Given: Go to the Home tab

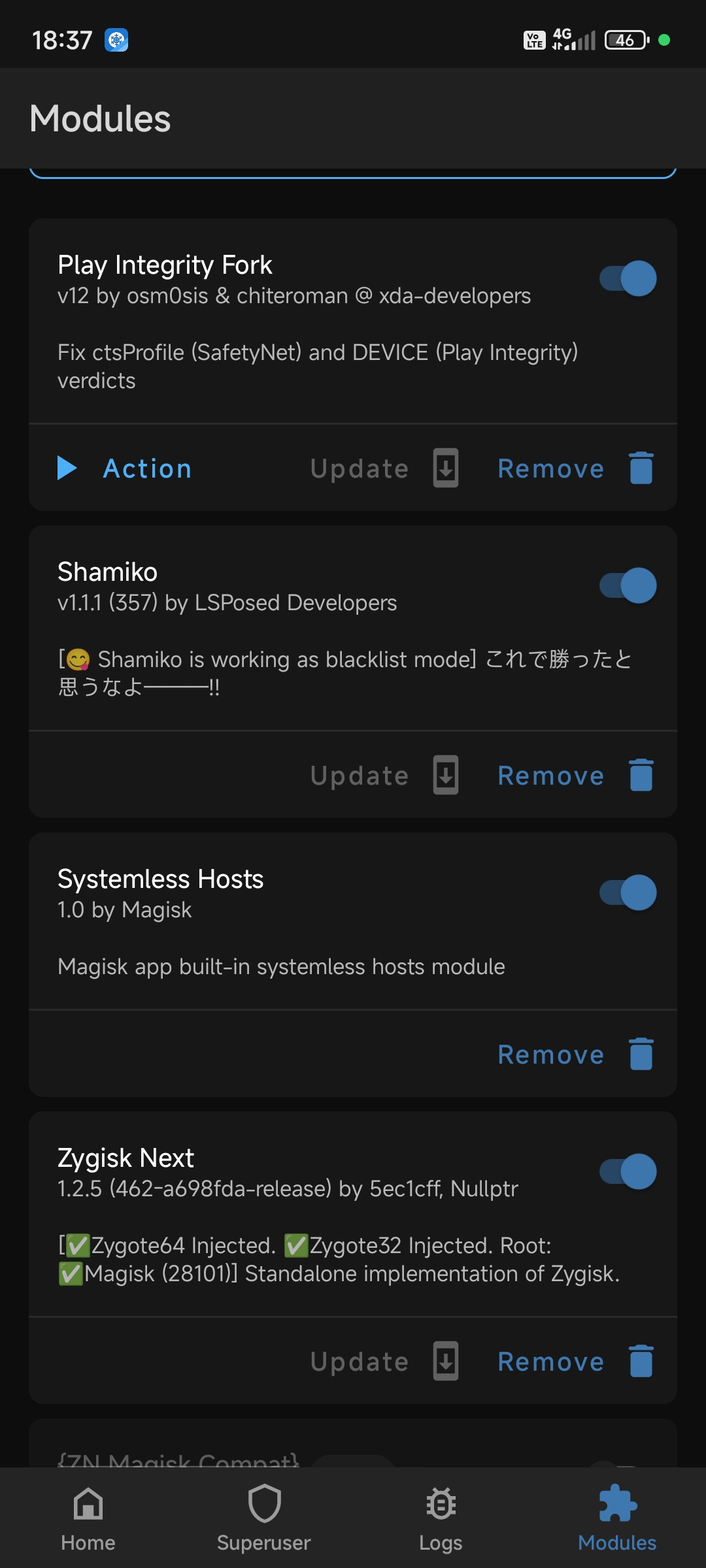Looking at the screenshot, I should pyautogui.click(x=88, y=1518).
